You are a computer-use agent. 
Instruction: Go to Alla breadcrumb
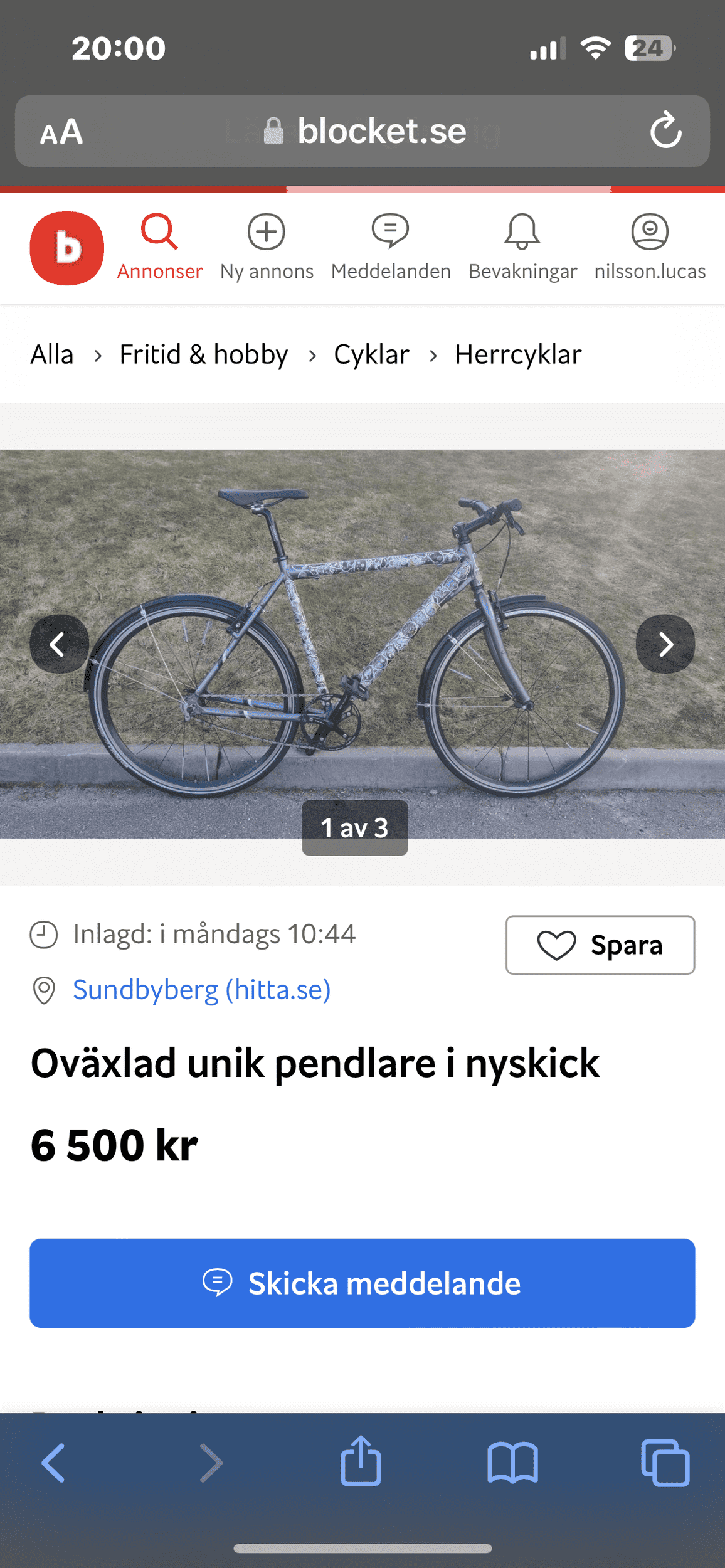click(52, 355)
